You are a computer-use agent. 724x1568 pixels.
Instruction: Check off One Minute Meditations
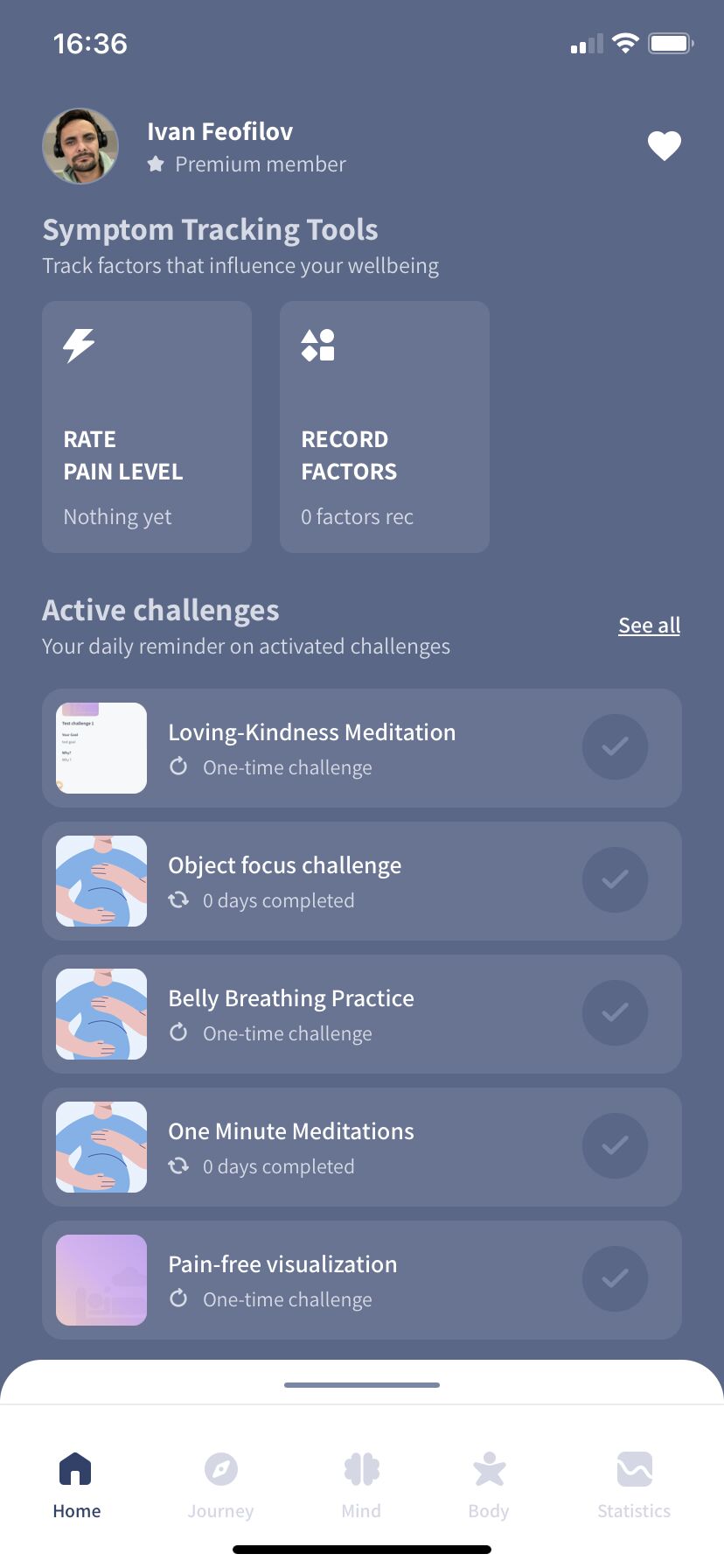pyautogui.click(x=615, y=1145)
